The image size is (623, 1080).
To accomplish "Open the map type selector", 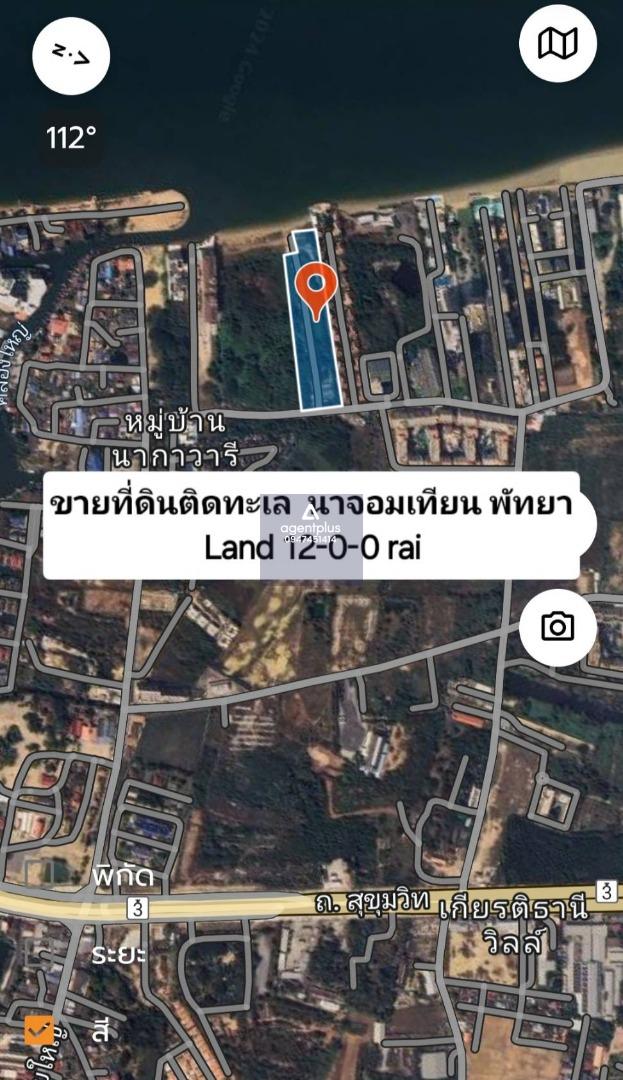I will coord(557,44).
